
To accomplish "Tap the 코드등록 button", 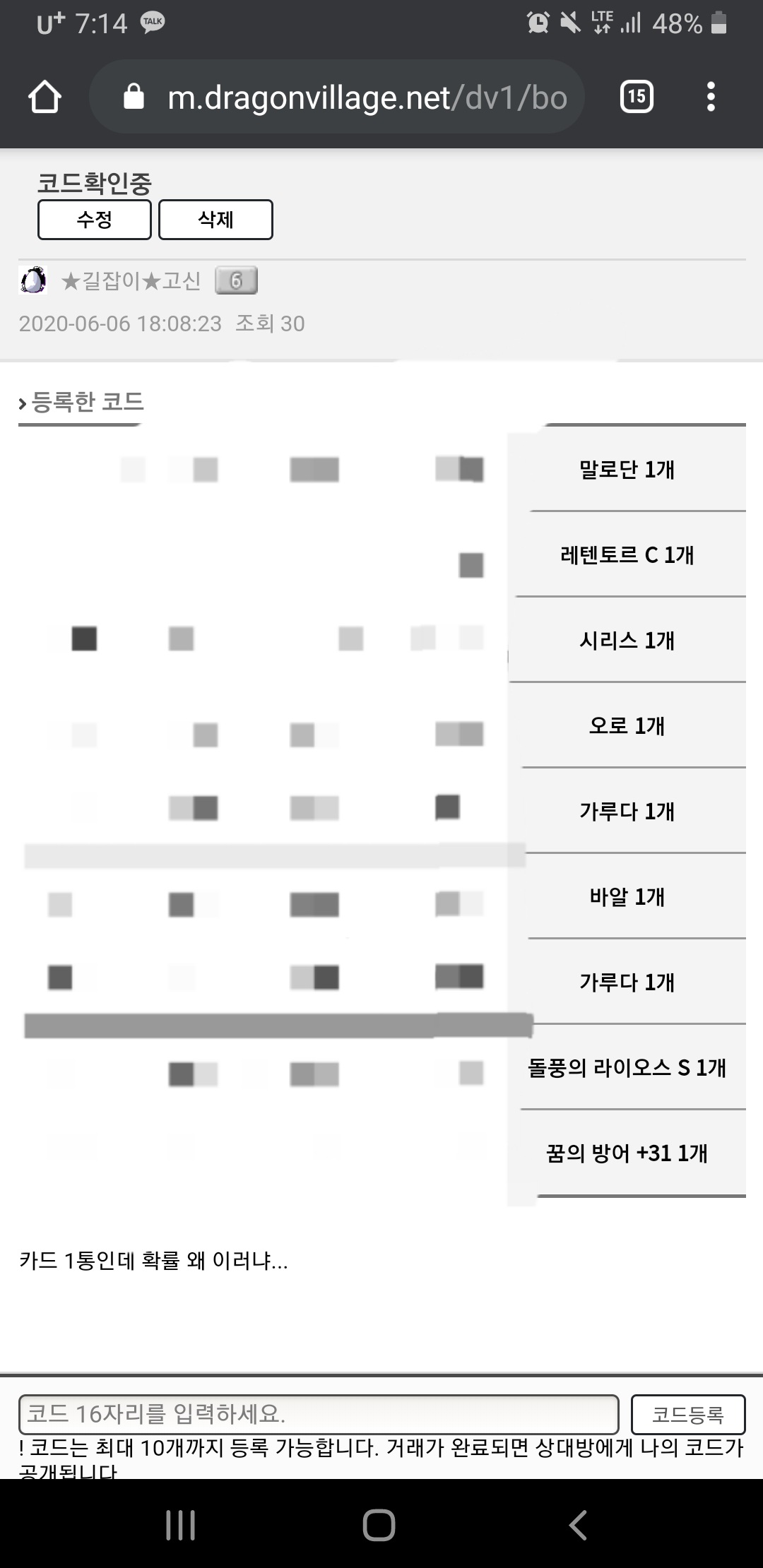I will click(x=687, y=1414).
